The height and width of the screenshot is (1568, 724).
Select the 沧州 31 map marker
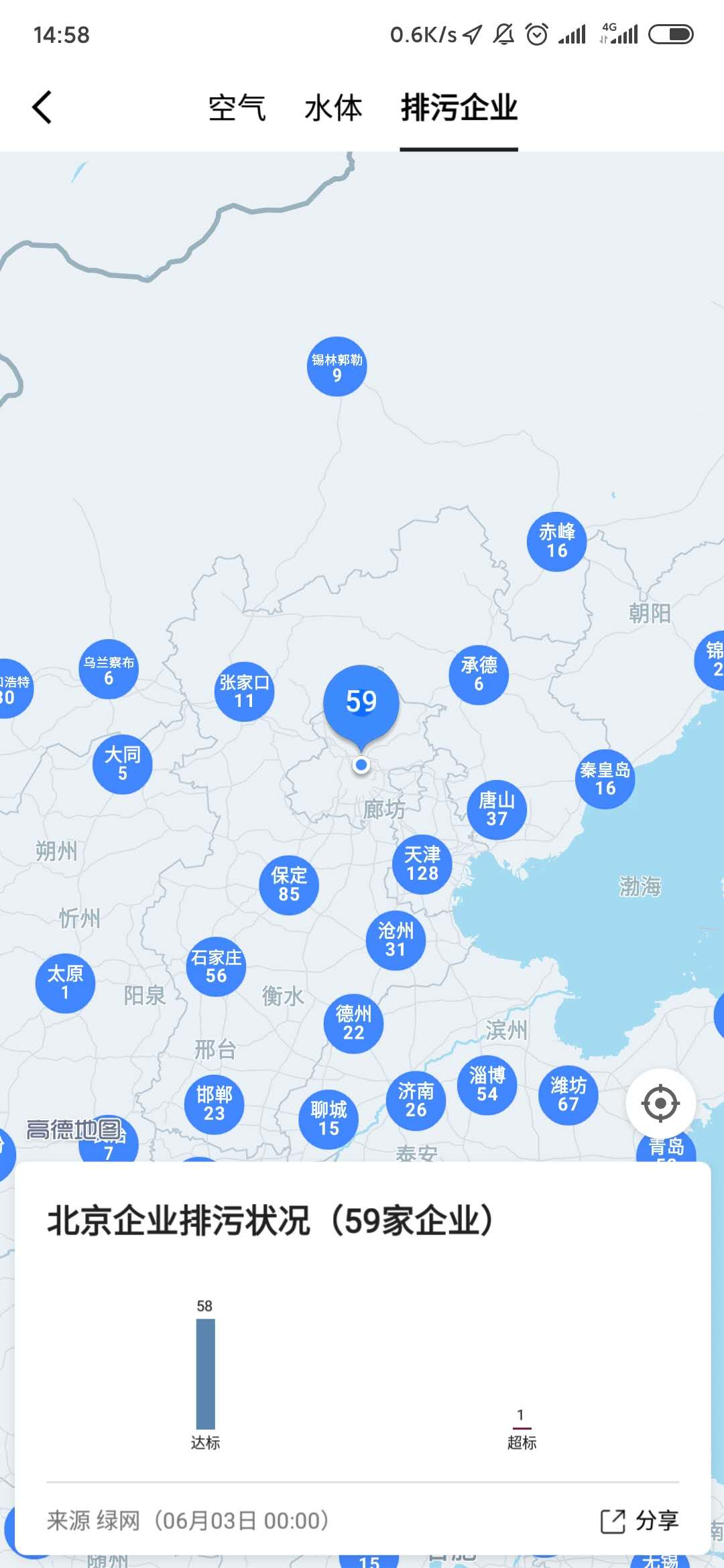click(396, 939)
